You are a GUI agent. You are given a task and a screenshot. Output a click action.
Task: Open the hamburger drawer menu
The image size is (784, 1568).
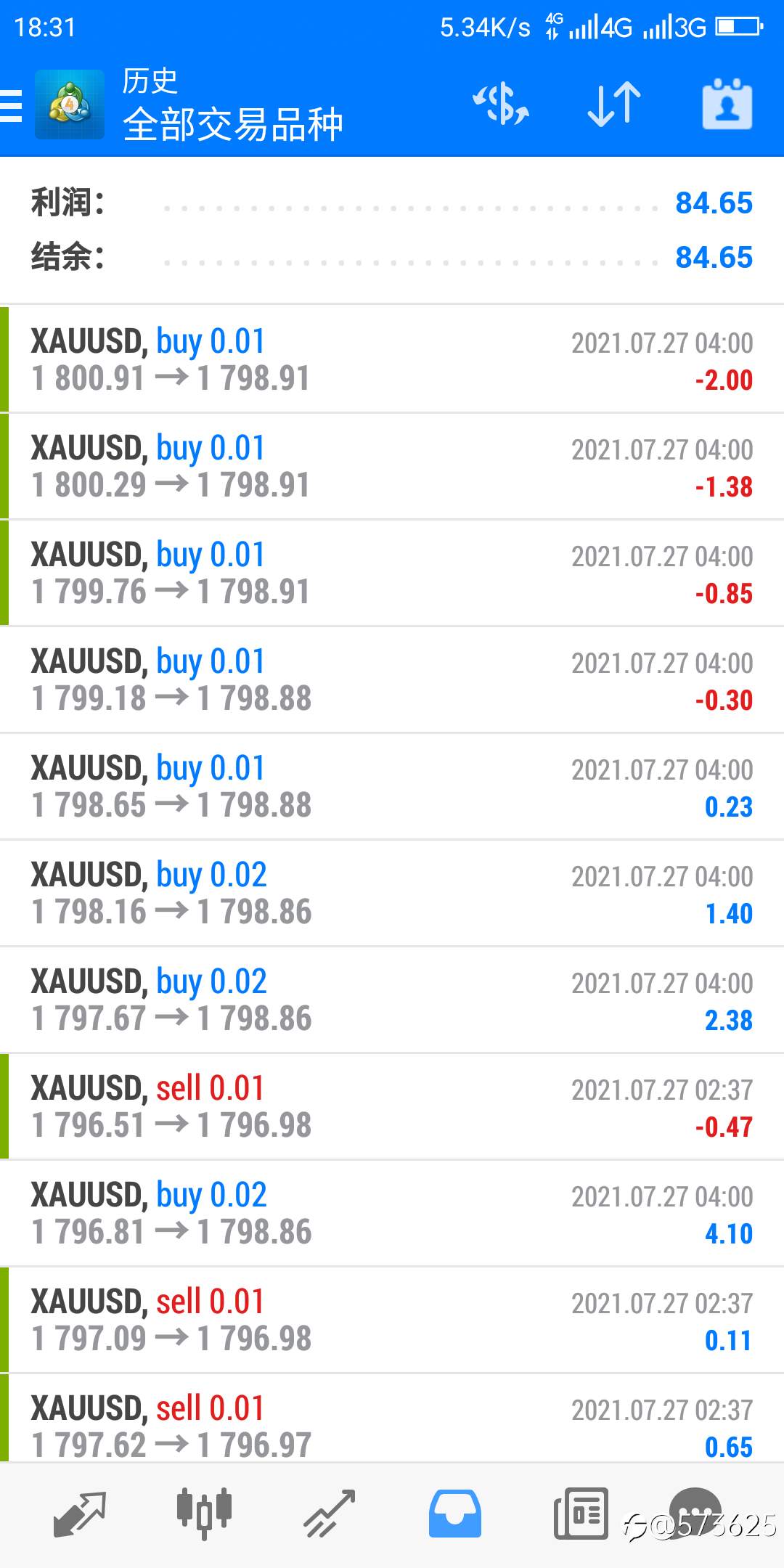point(12,105)
